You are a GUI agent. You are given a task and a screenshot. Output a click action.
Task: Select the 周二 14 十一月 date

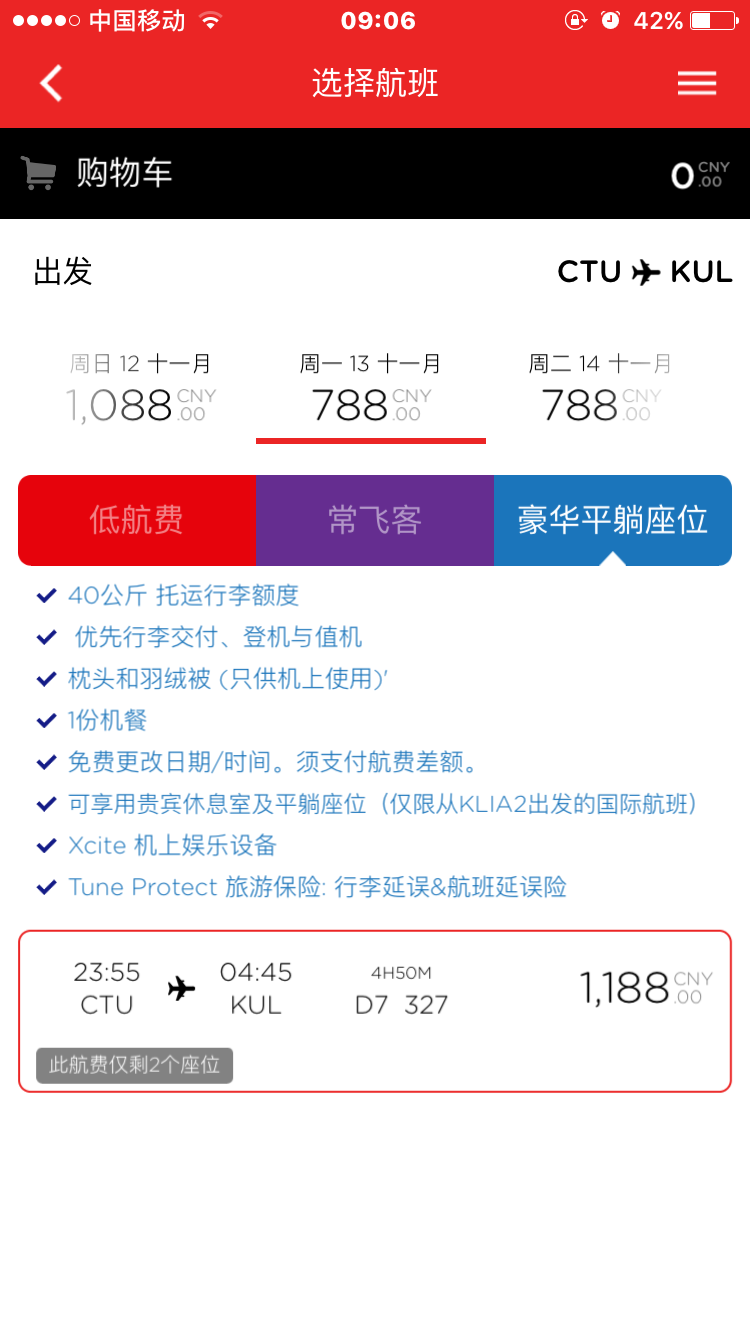point(600,390)
